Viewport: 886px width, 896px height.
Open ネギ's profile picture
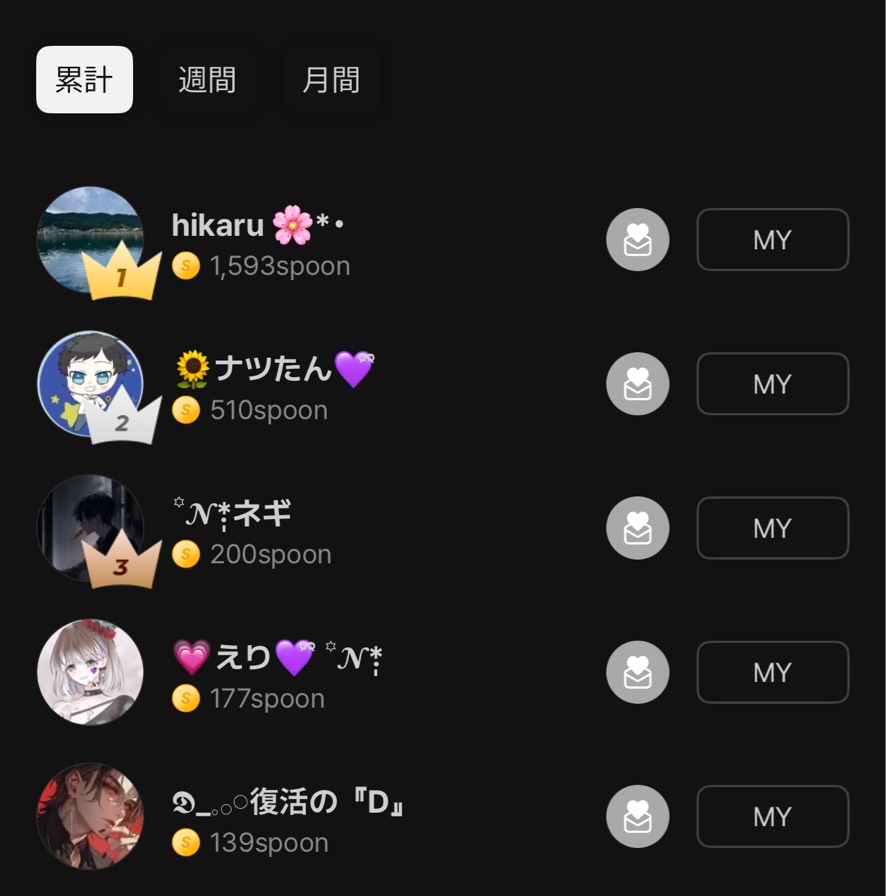(x=90, y=527)
